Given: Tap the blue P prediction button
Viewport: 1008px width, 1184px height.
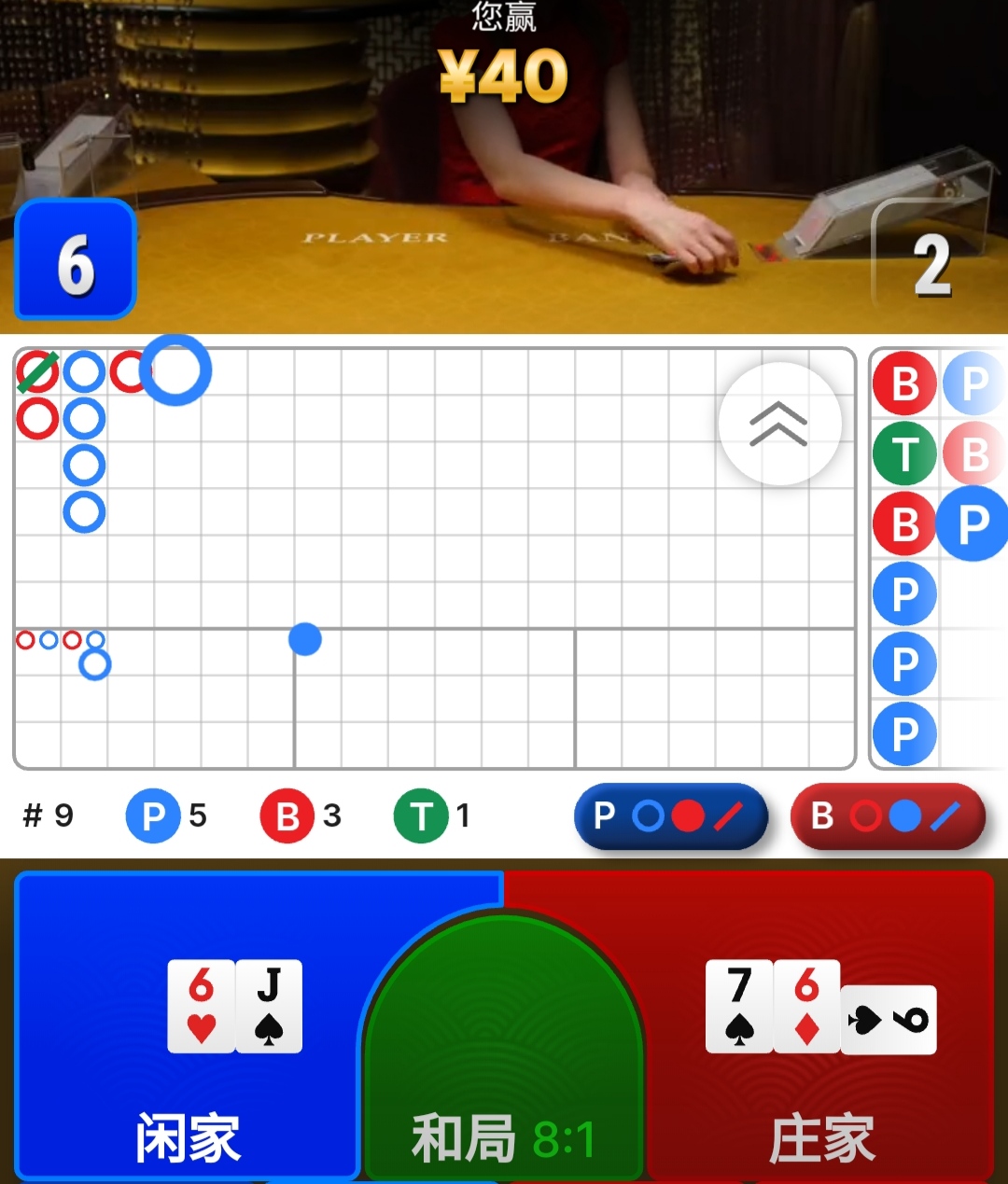Looking at the screenshot, I should [670, 816].
